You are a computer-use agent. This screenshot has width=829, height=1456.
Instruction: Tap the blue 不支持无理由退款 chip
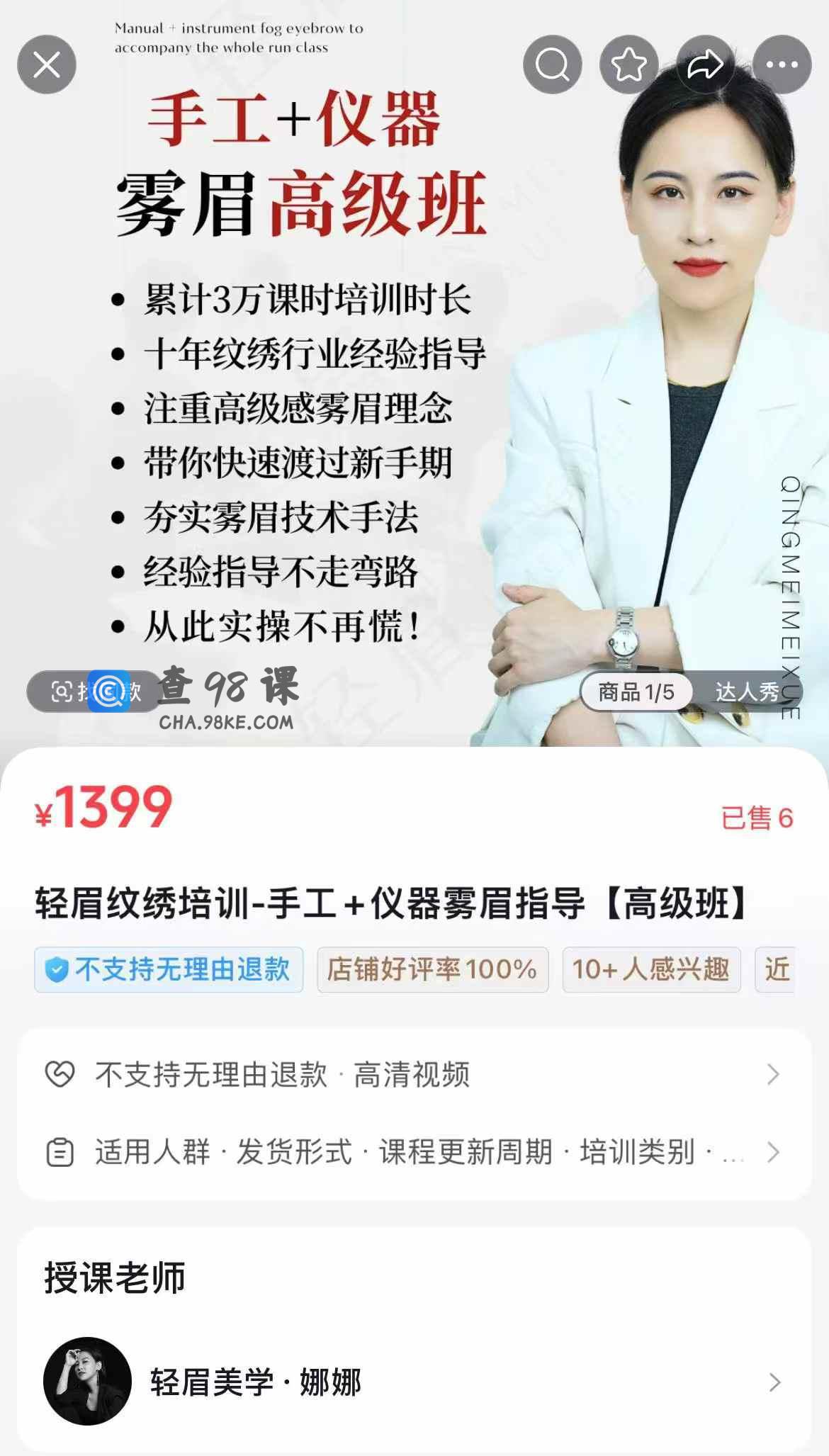coord(169,969)
